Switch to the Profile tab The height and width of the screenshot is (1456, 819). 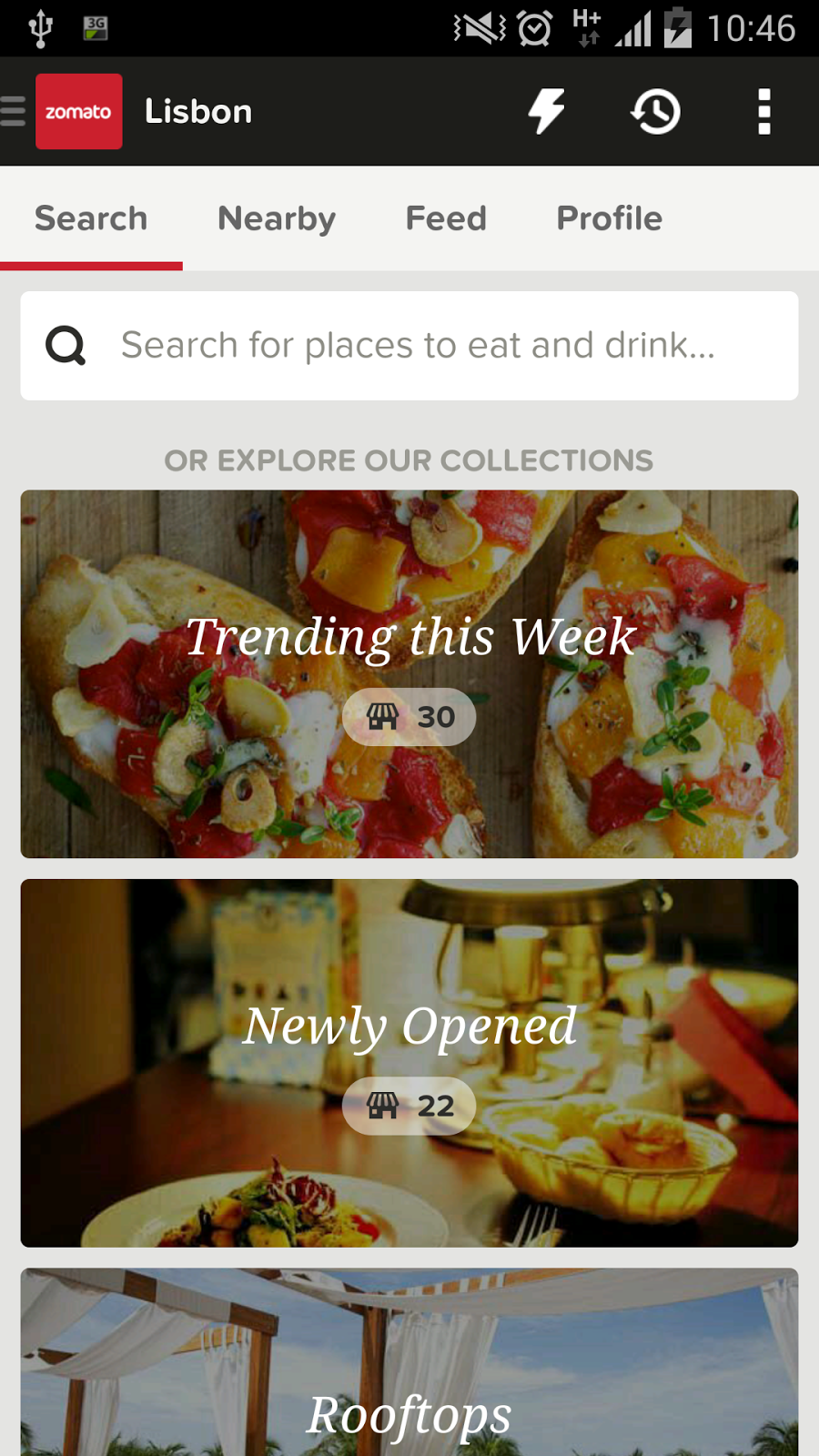pos(609,218)
